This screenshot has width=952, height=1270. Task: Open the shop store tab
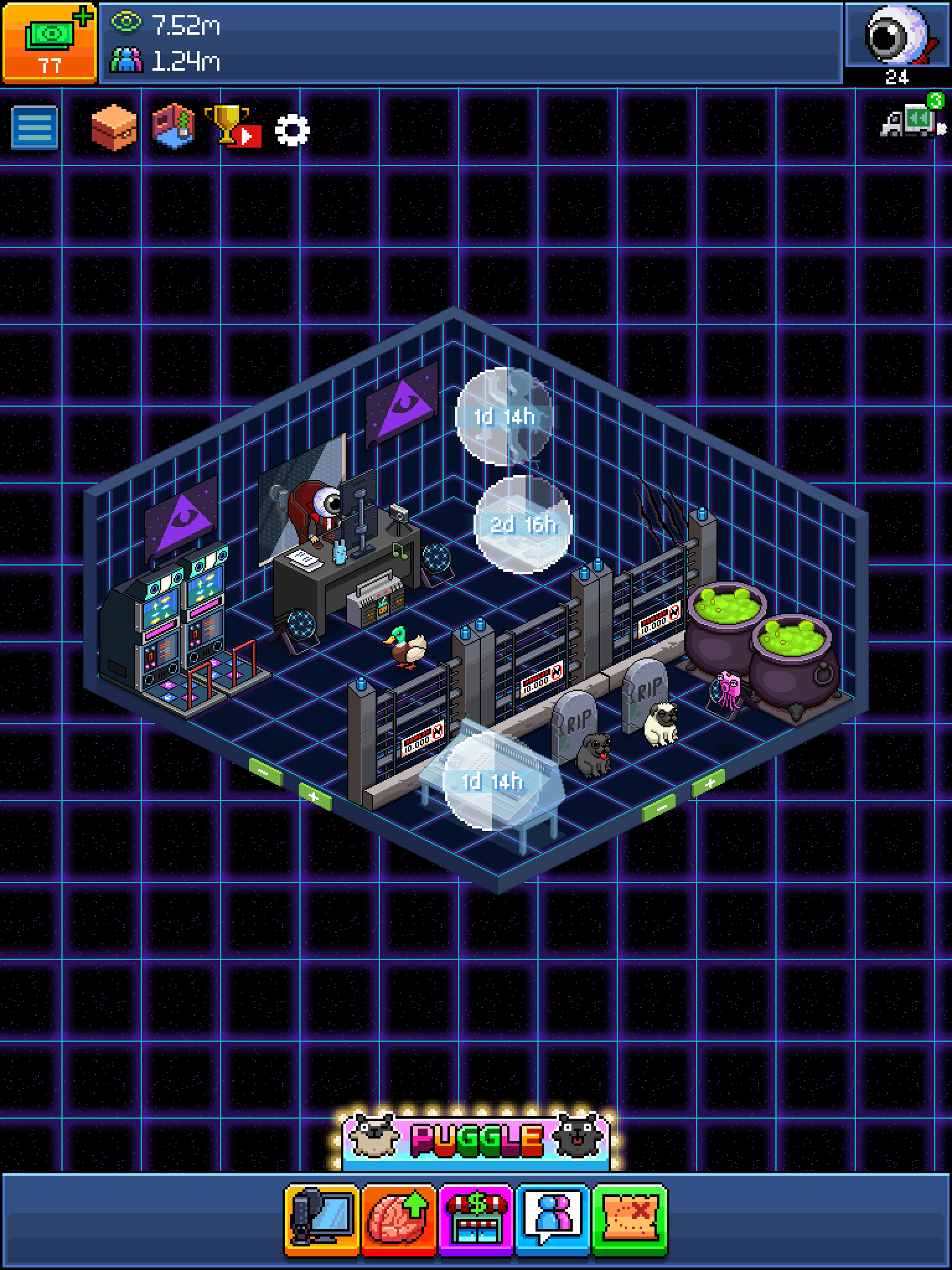pyautogui.click(x=476, y=1220)
